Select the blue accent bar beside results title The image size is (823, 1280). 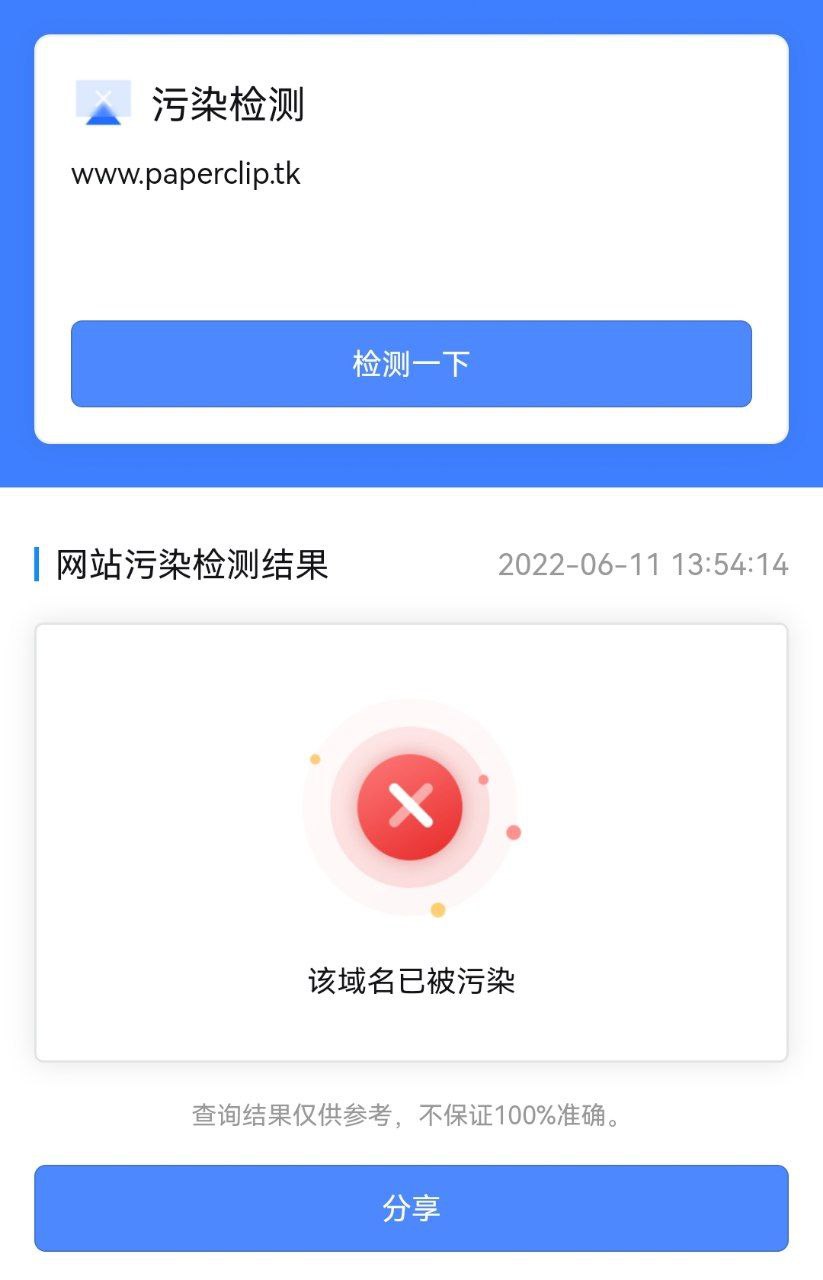pos(37,565)
